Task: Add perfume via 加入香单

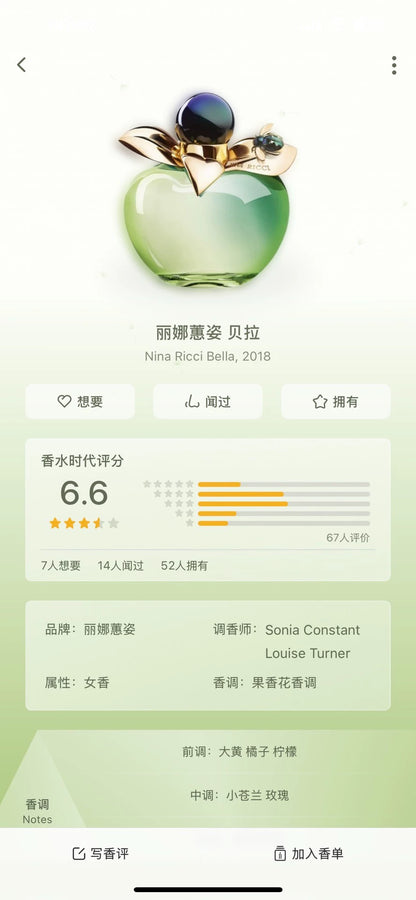Action: tap(309, 854)
